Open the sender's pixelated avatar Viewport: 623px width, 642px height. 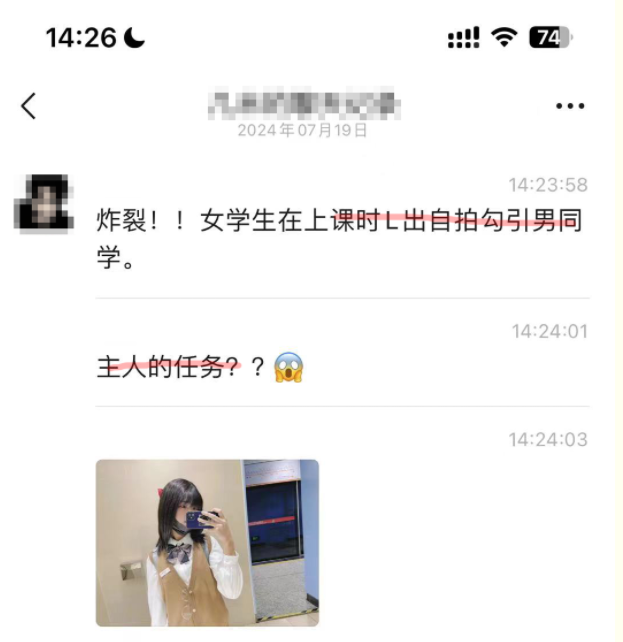[x=43, y=202]
